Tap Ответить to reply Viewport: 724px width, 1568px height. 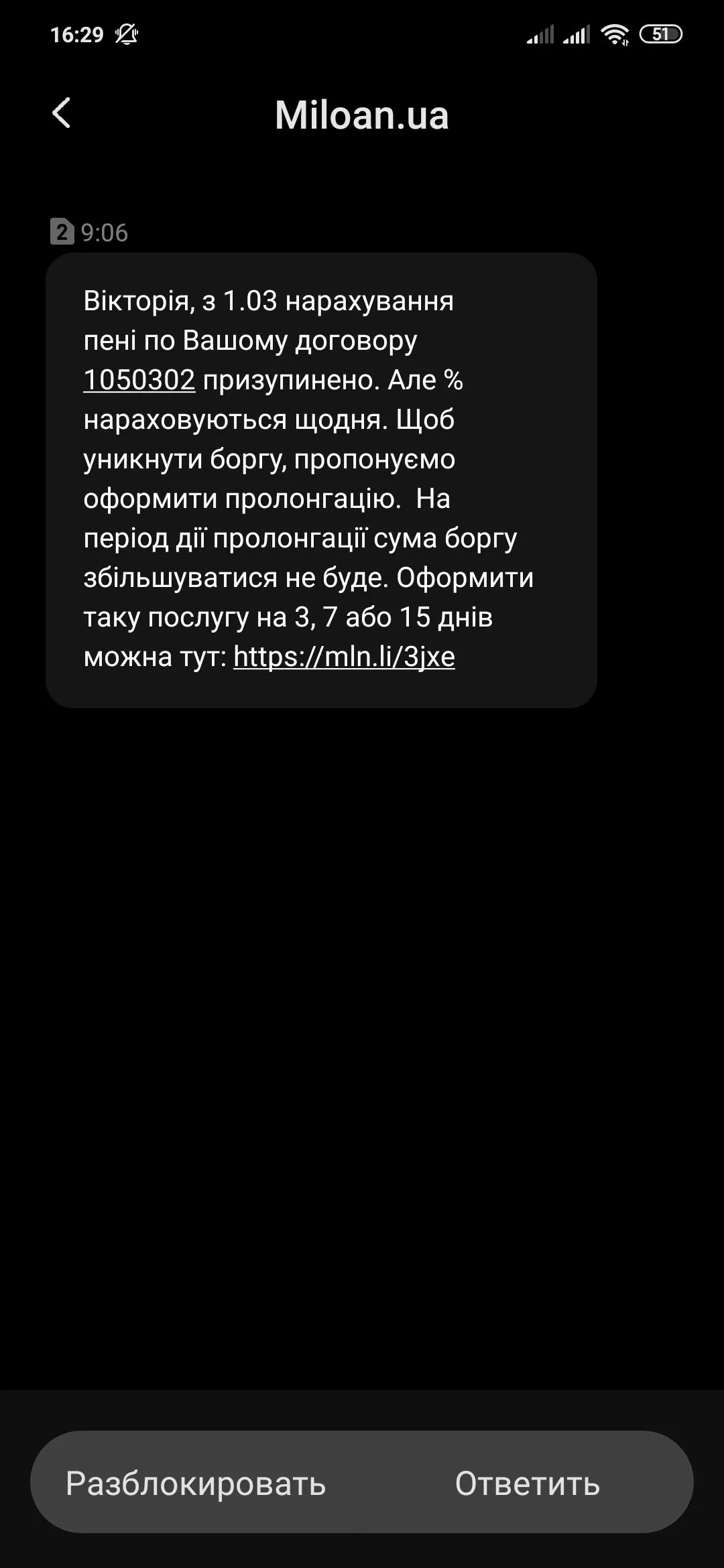point(527,1483)
